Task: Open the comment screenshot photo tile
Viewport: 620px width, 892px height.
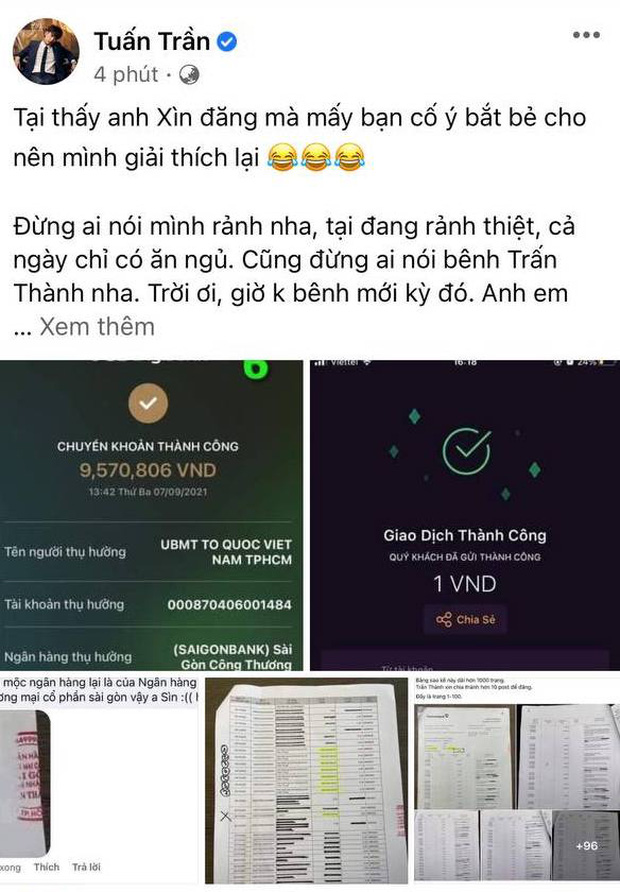Action: [98, 780]
